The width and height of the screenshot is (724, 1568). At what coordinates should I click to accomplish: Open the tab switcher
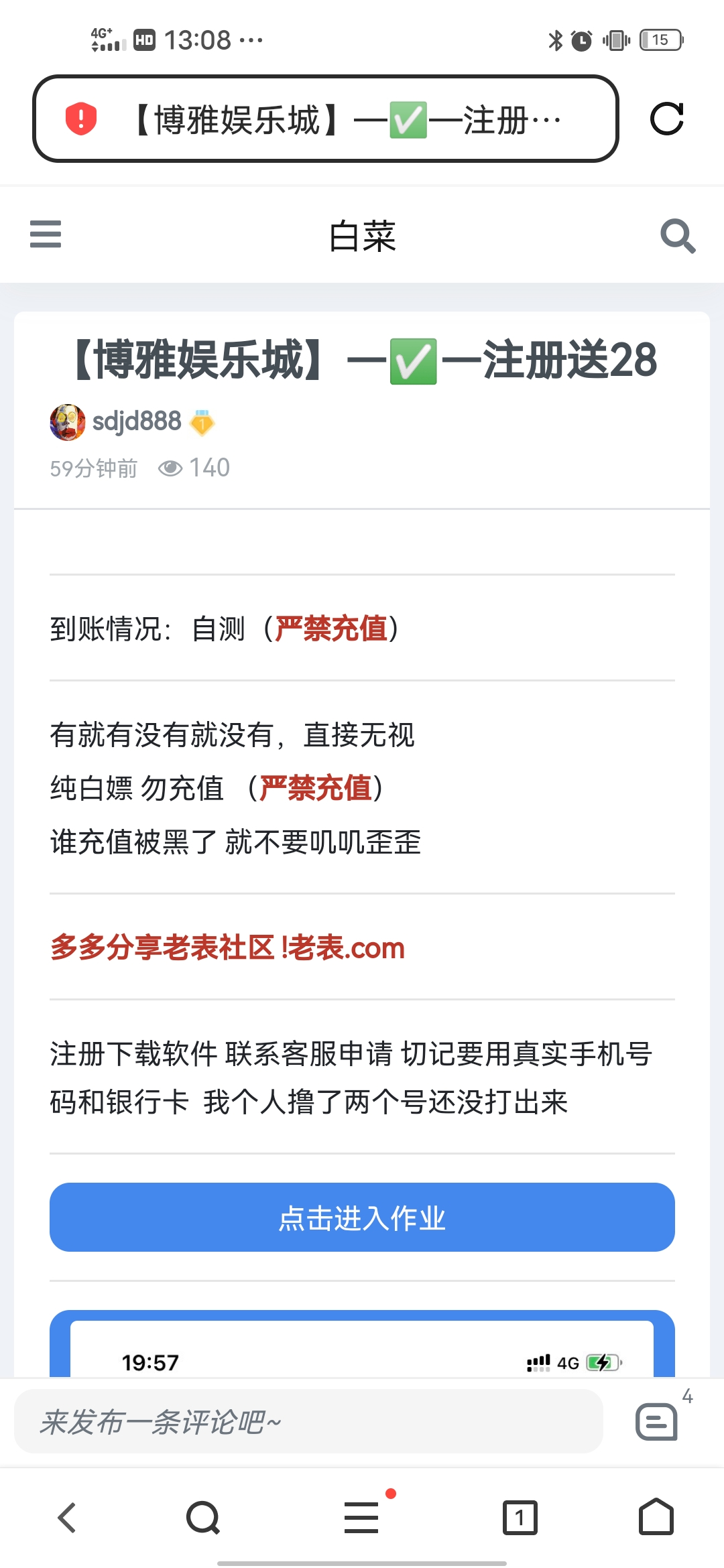520,1518
